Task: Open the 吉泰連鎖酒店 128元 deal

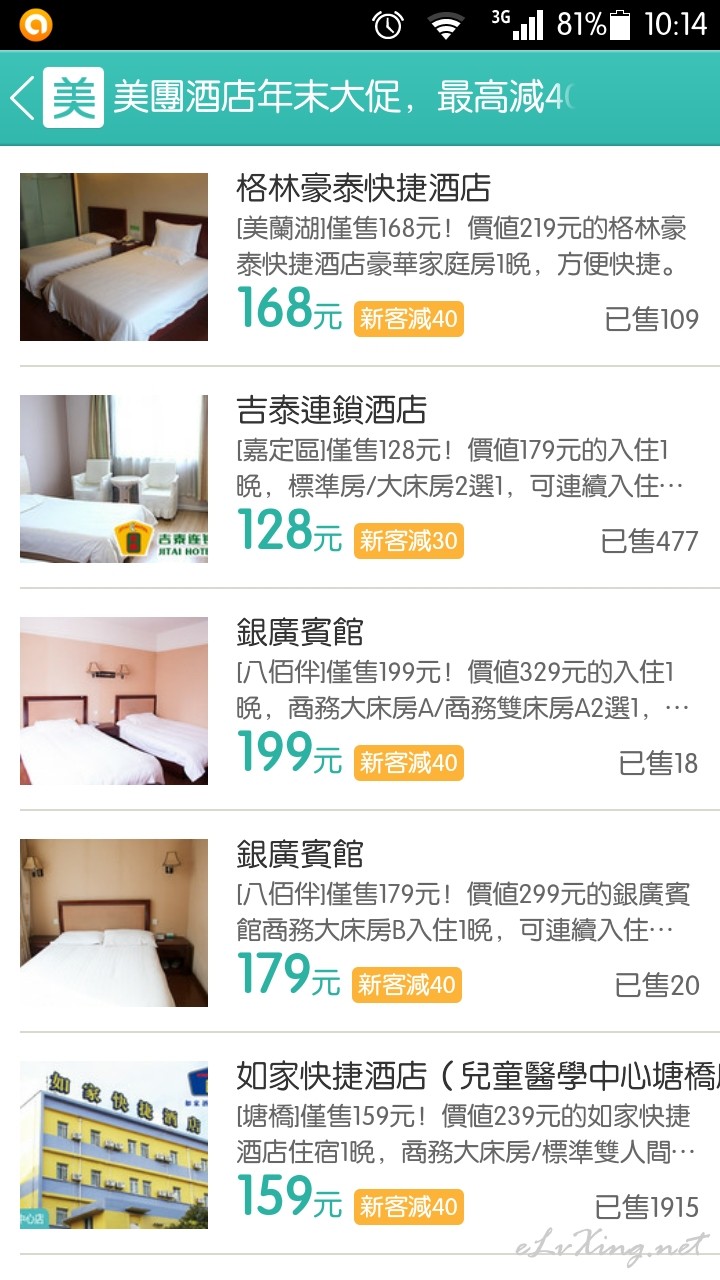Action: pos(360,478)
